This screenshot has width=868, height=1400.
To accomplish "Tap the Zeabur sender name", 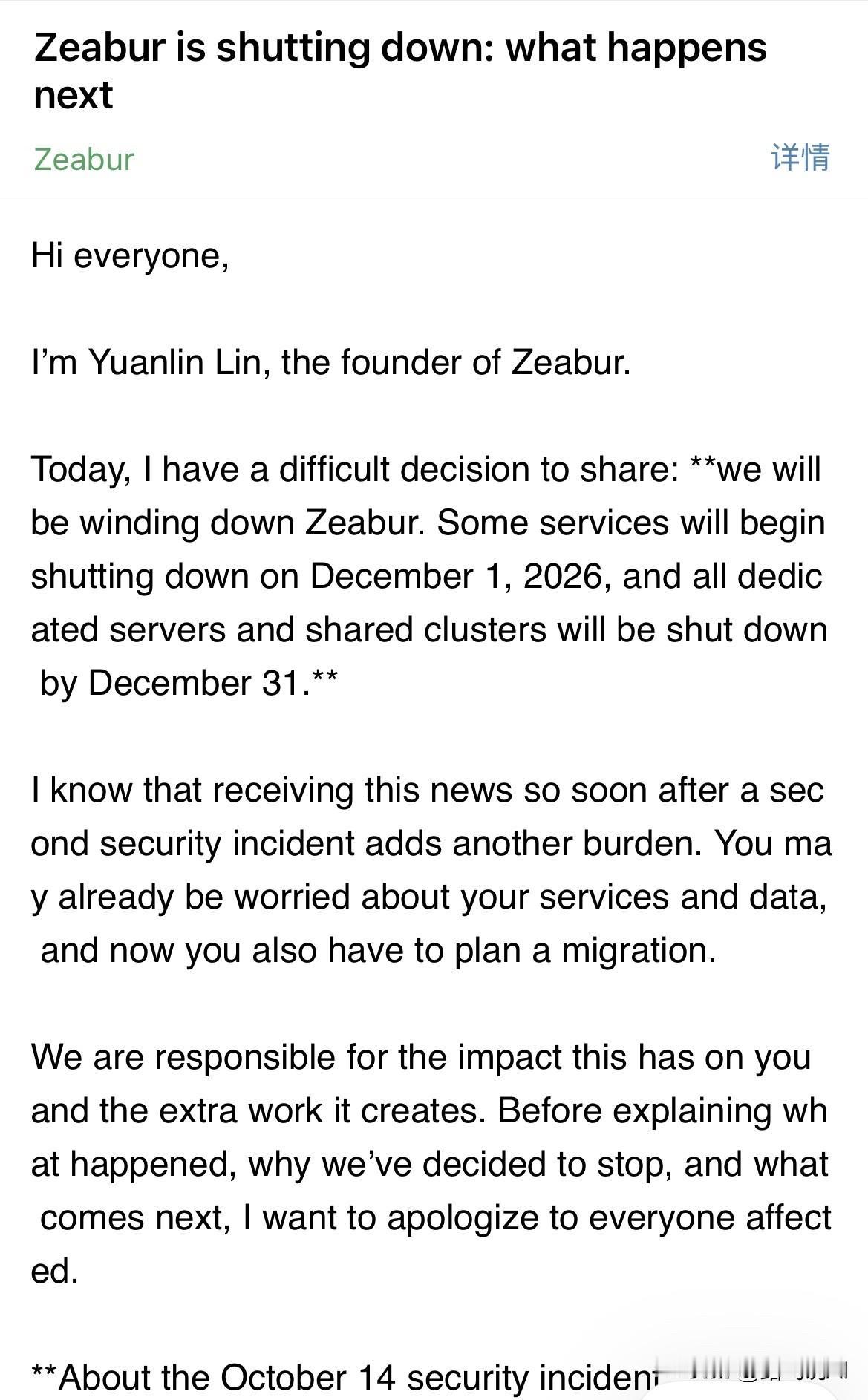I will click(84, 159).
